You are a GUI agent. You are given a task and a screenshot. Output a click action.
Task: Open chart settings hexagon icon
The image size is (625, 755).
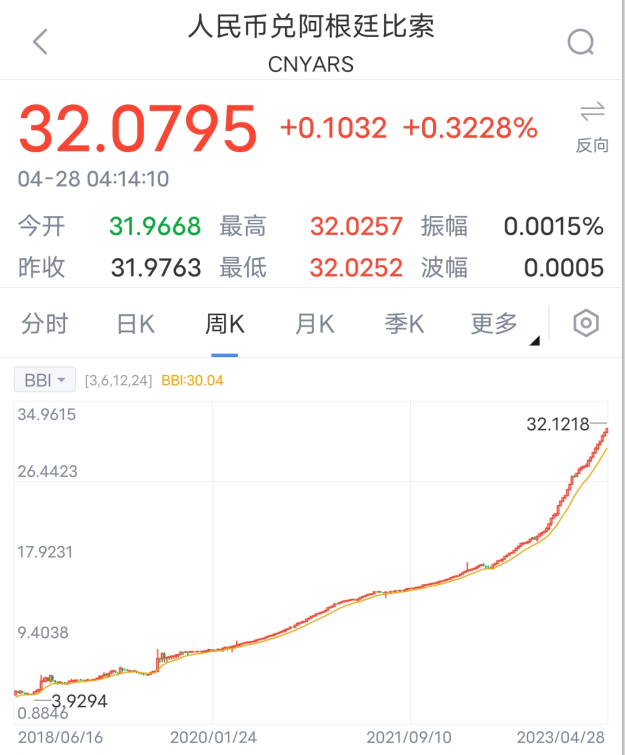point(586,324)
